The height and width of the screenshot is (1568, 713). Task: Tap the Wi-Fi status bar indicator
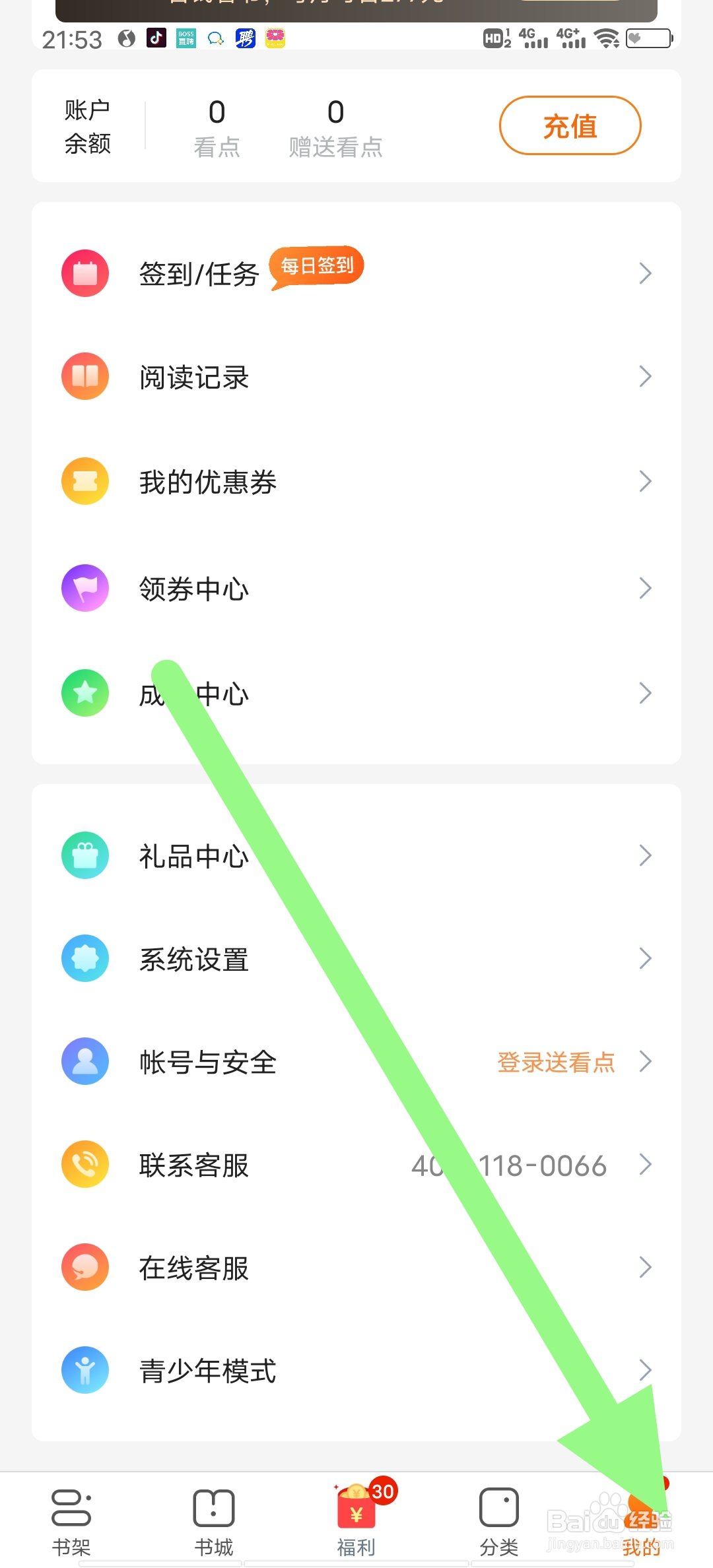coord(607,38)
